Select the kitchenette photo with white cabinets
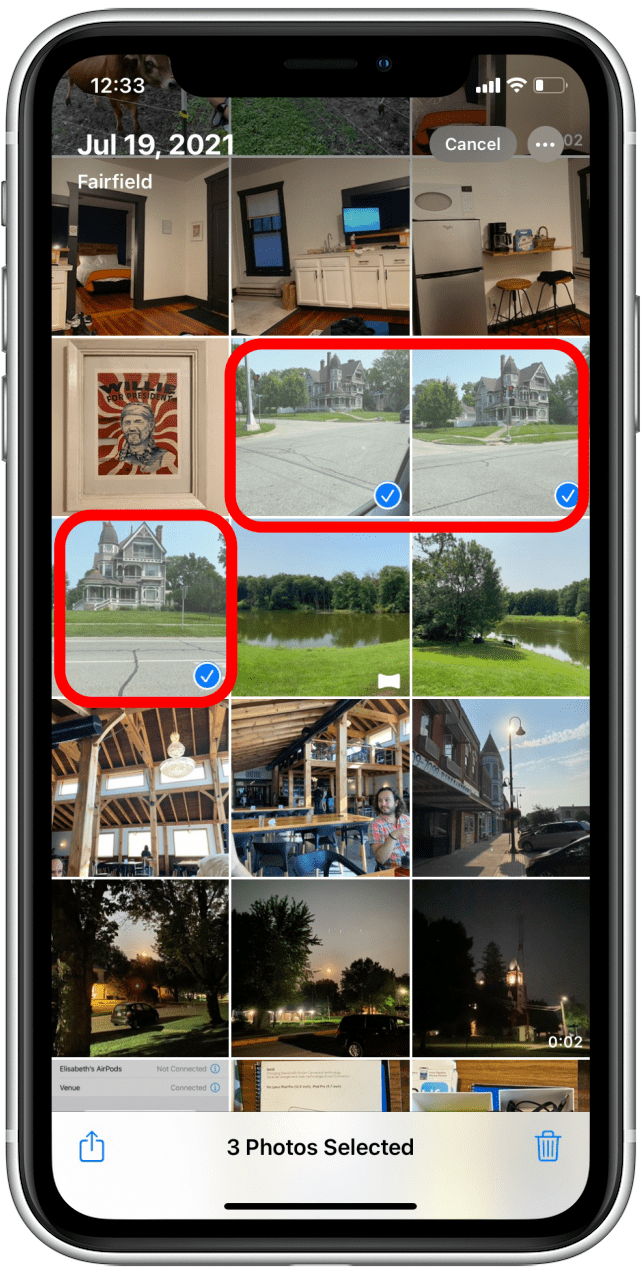Image resolution: width=642 pixels, height=1274 pixels. 320,245
